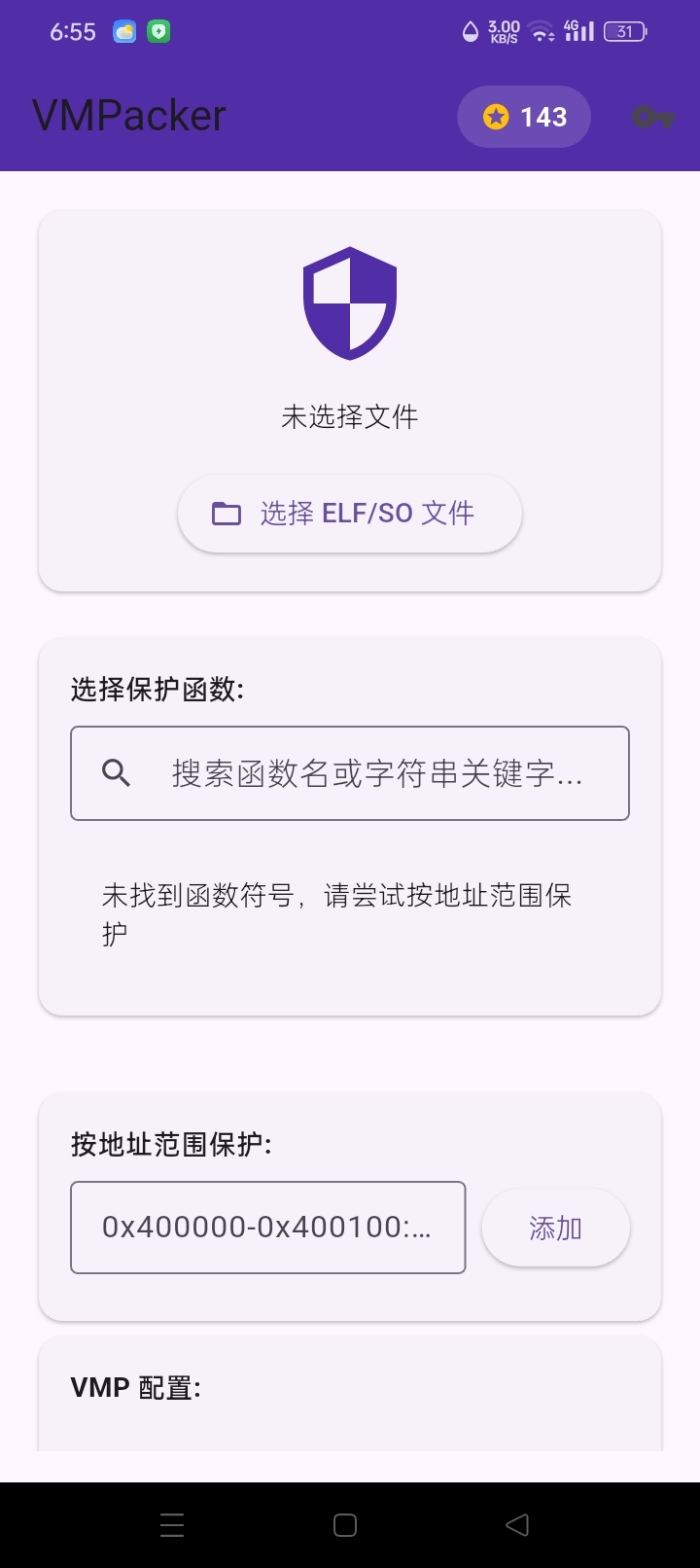Go back using system navigation
This screenshot has height=1568, width=700.
517,1525
